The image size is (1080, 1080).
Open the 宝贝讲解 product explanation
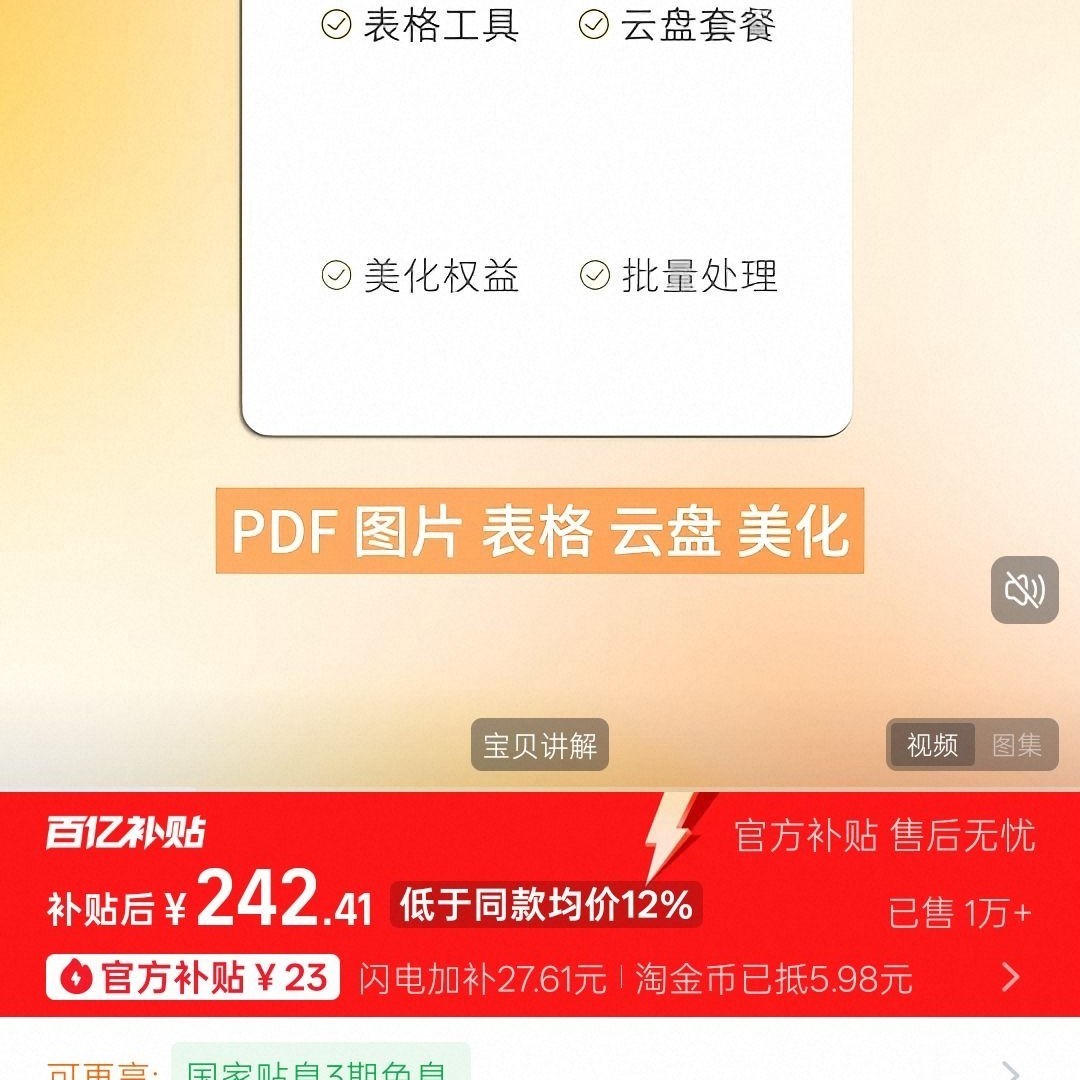pos(540,745)
